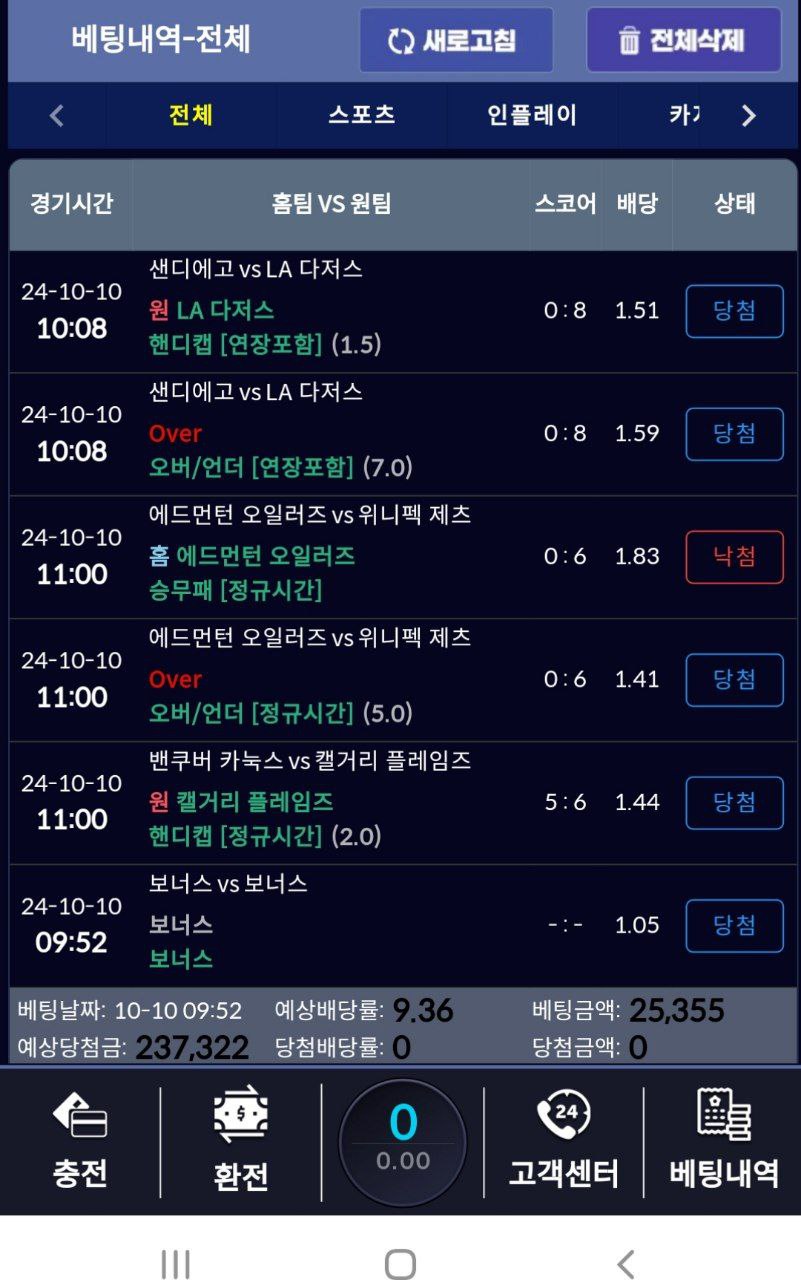Switch to the 인플레이 tab
This screenshot has width=801, height=1280.
532,115
